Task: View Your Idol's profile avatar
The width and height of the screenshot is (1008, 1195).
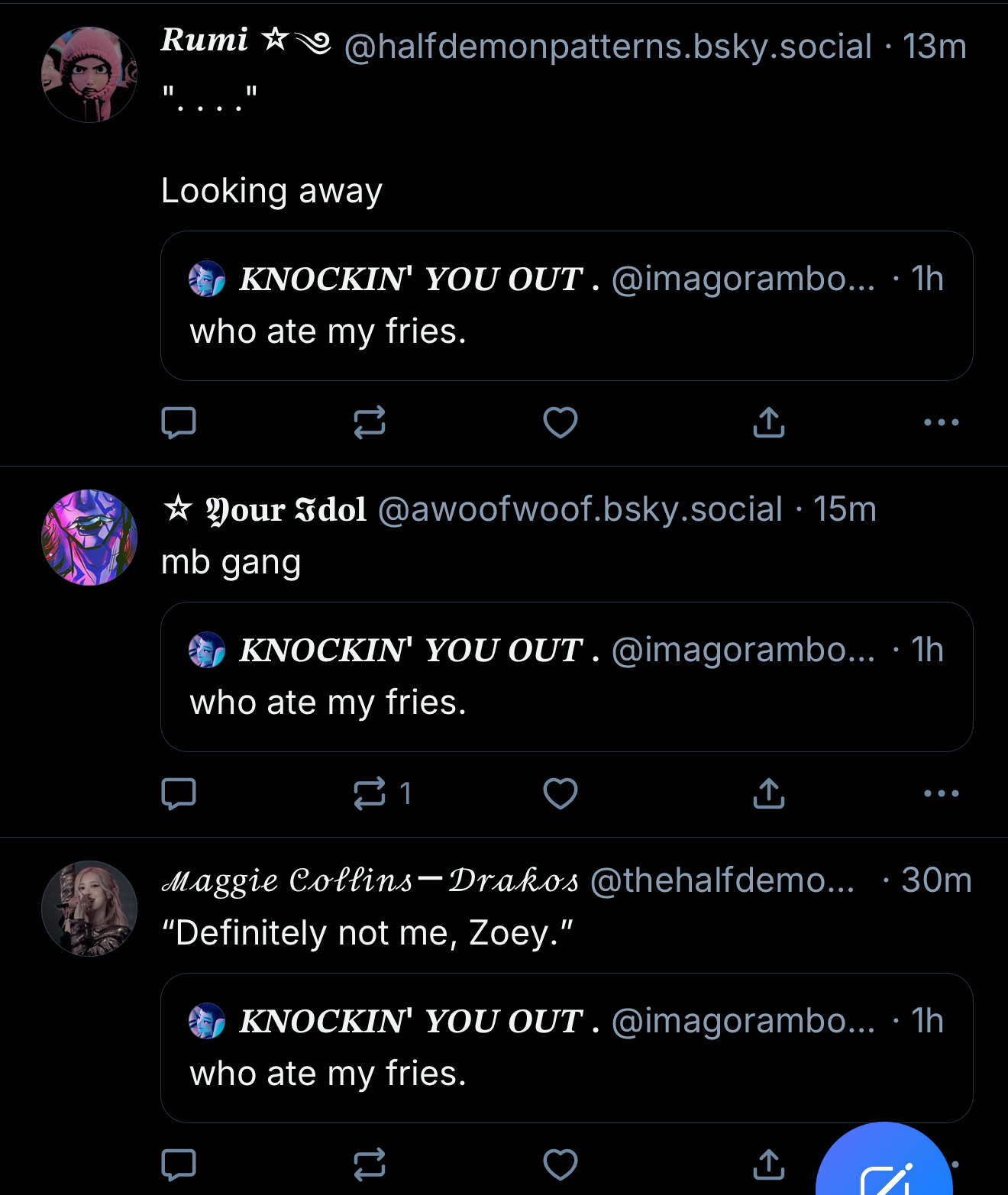Action: 89,538
